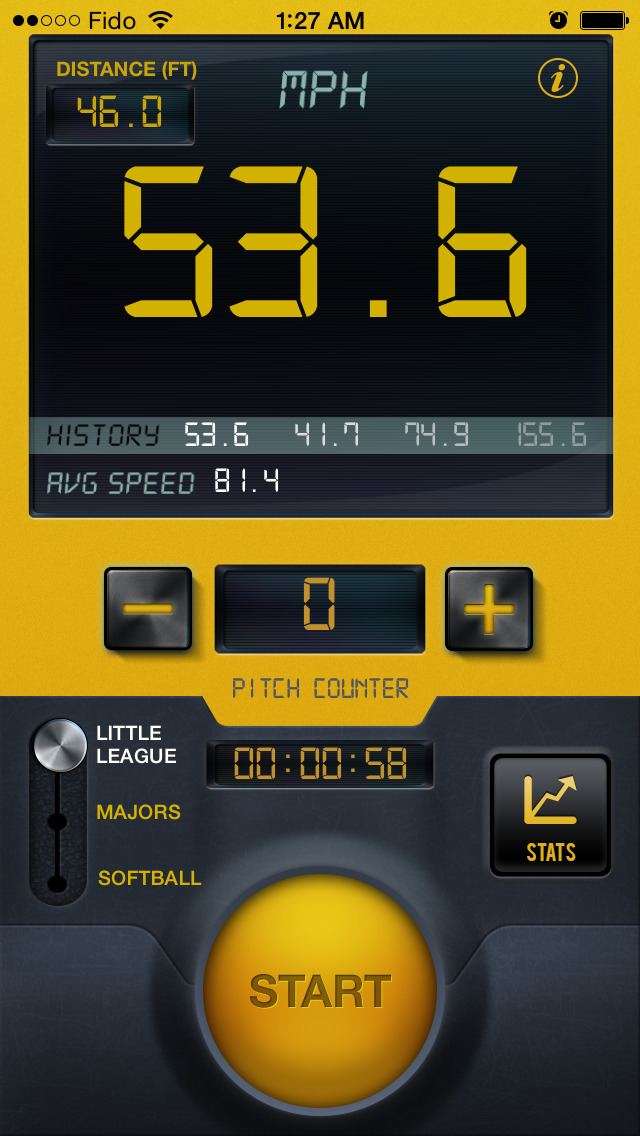Open the Stats screen
The image size is (640, 1136).
[551, 815]
